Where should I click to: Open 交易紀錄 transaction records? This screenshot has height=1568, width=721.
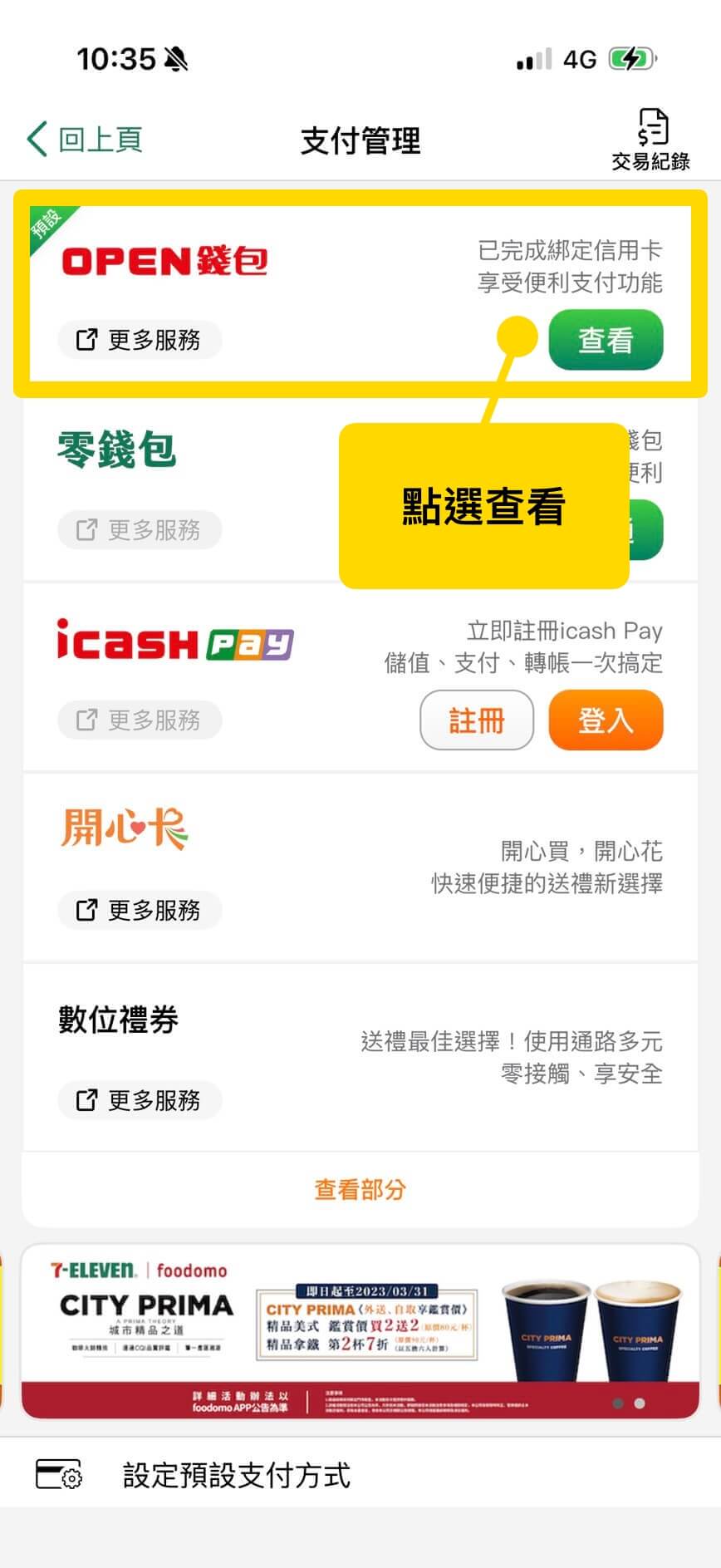coord(651,140)
